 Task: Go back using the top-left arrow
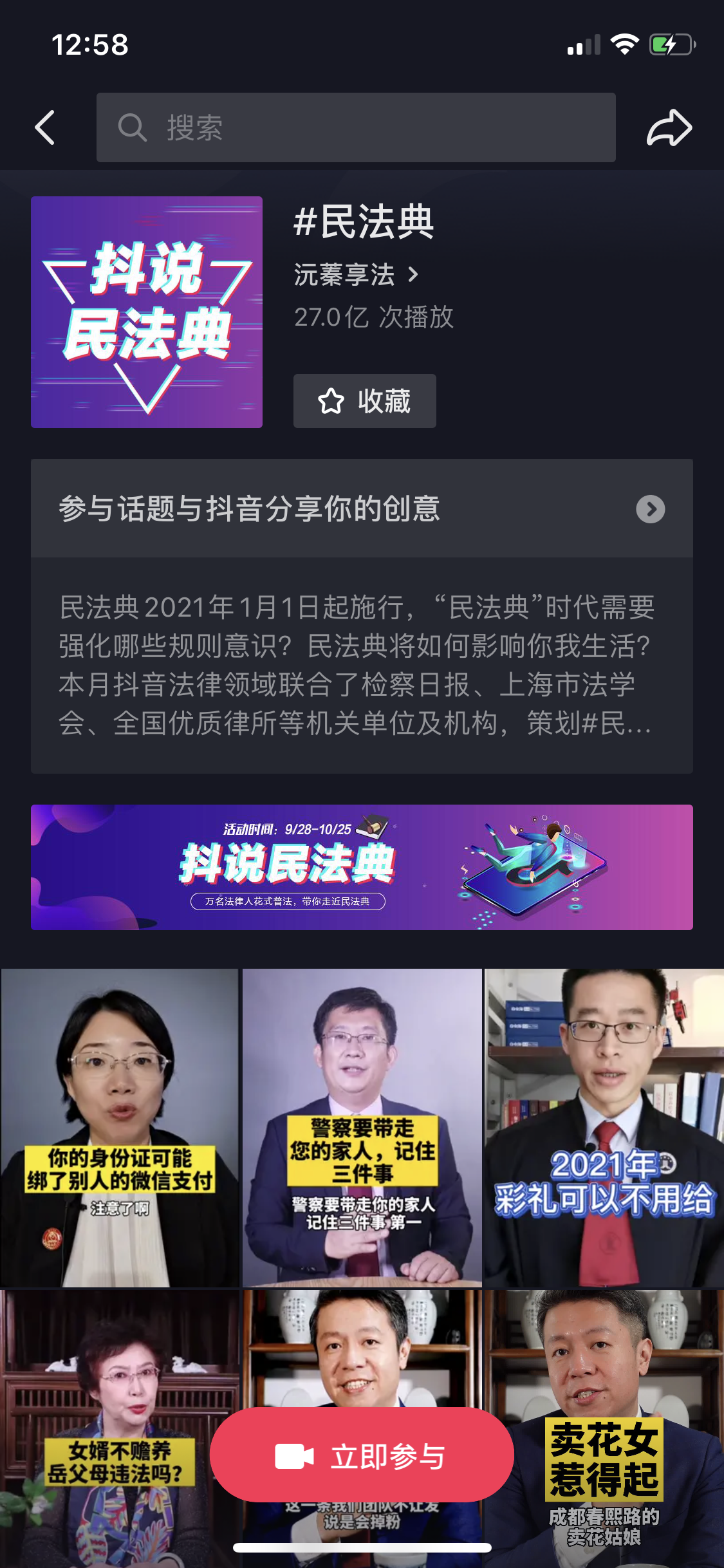(45, 127)
